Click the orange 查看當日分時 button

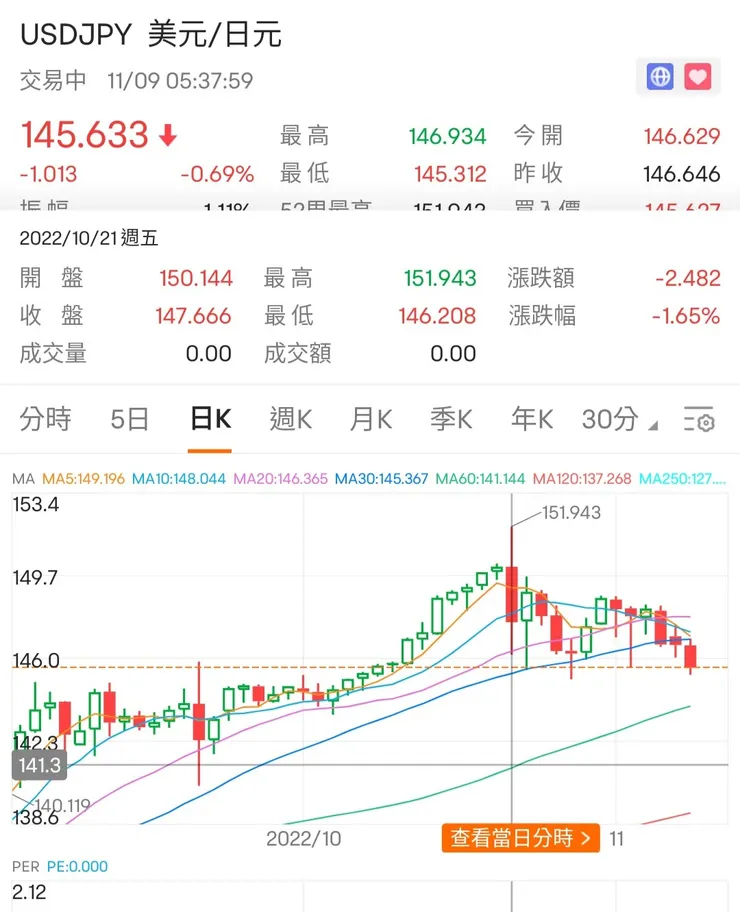pos(519,839)
